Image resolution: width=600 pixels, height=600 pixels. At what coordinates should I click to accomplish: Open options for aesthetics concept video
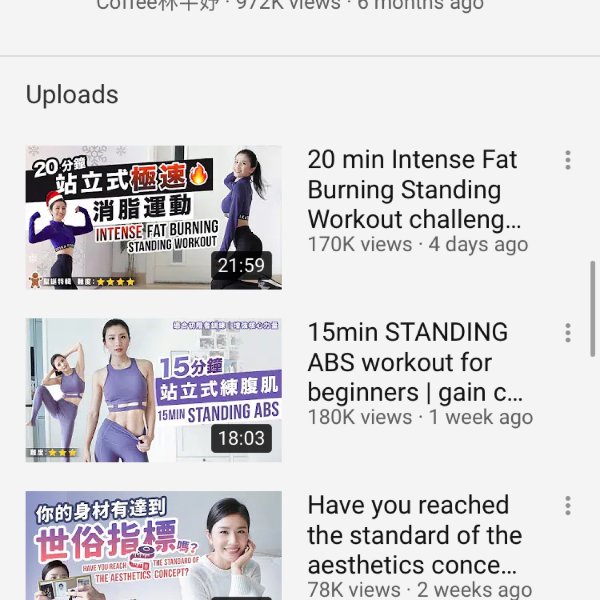click(567, 506)
